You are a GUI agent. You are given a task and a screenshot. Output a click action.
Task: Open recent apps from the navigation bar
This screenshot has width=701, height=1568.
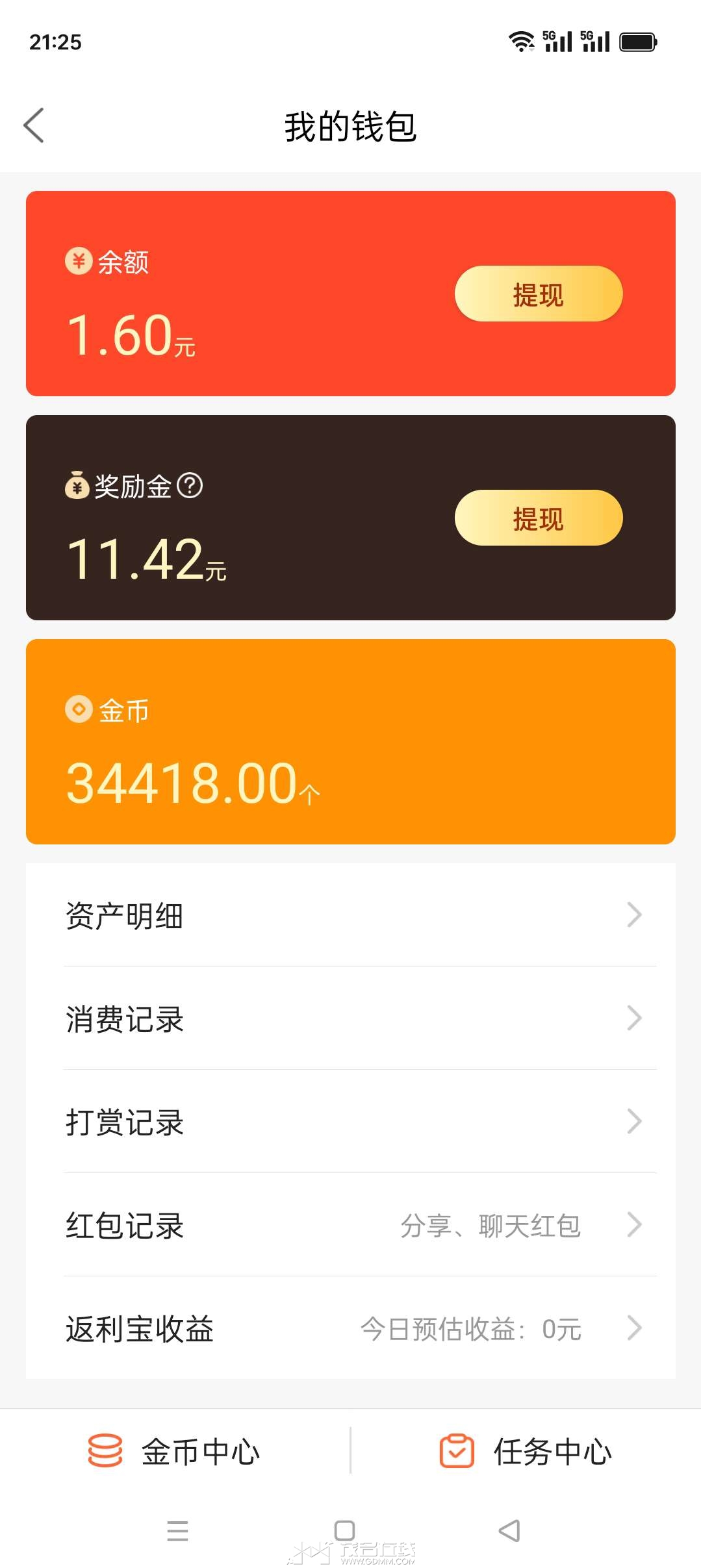click(177, 1530)
